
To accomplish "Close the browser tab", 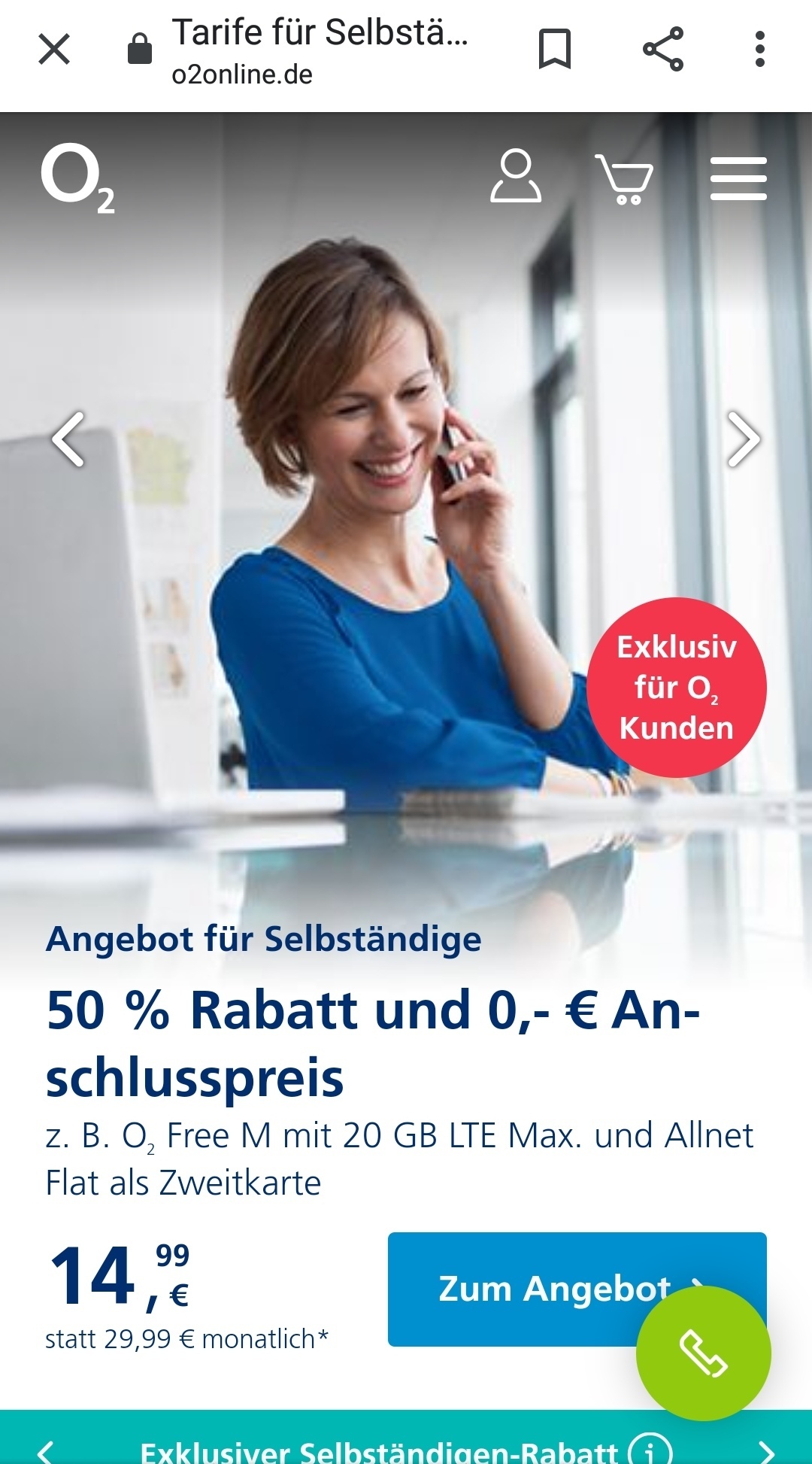I will click(54, 50).
